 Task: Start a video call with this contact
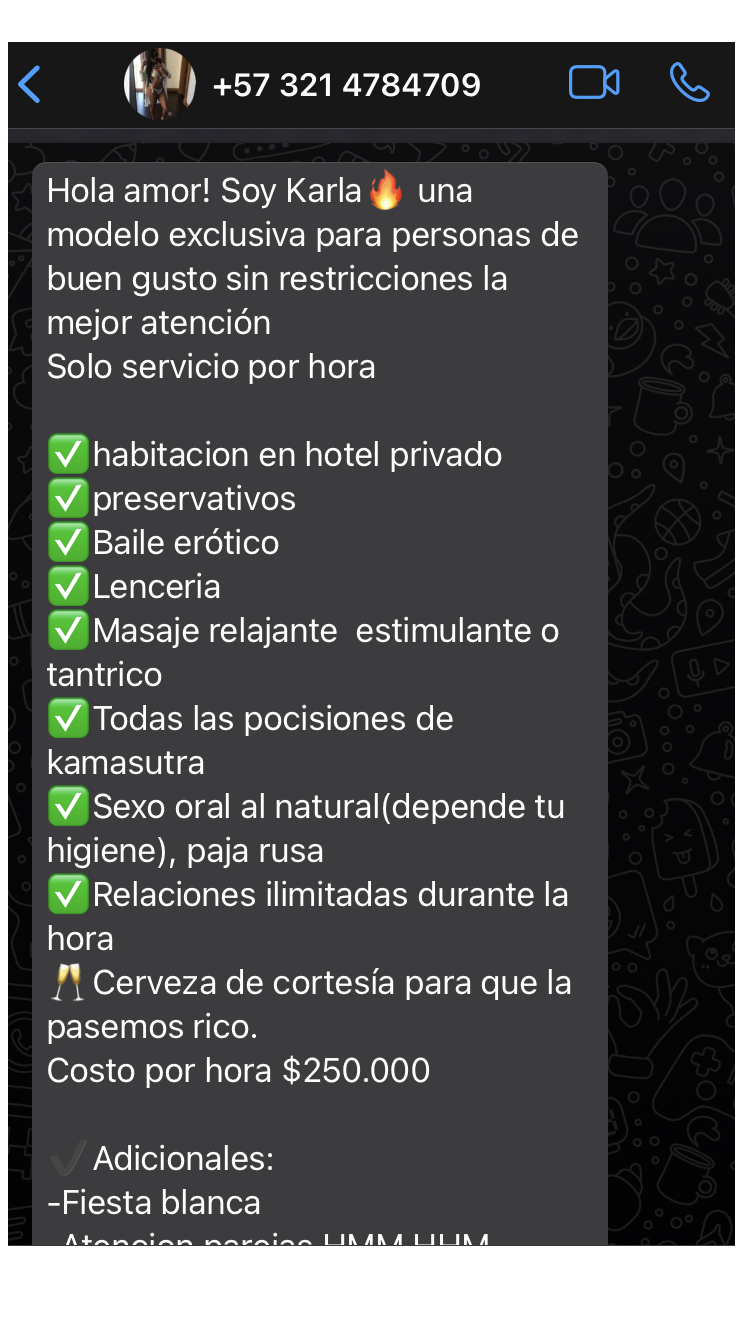click(x=594, y=83)
